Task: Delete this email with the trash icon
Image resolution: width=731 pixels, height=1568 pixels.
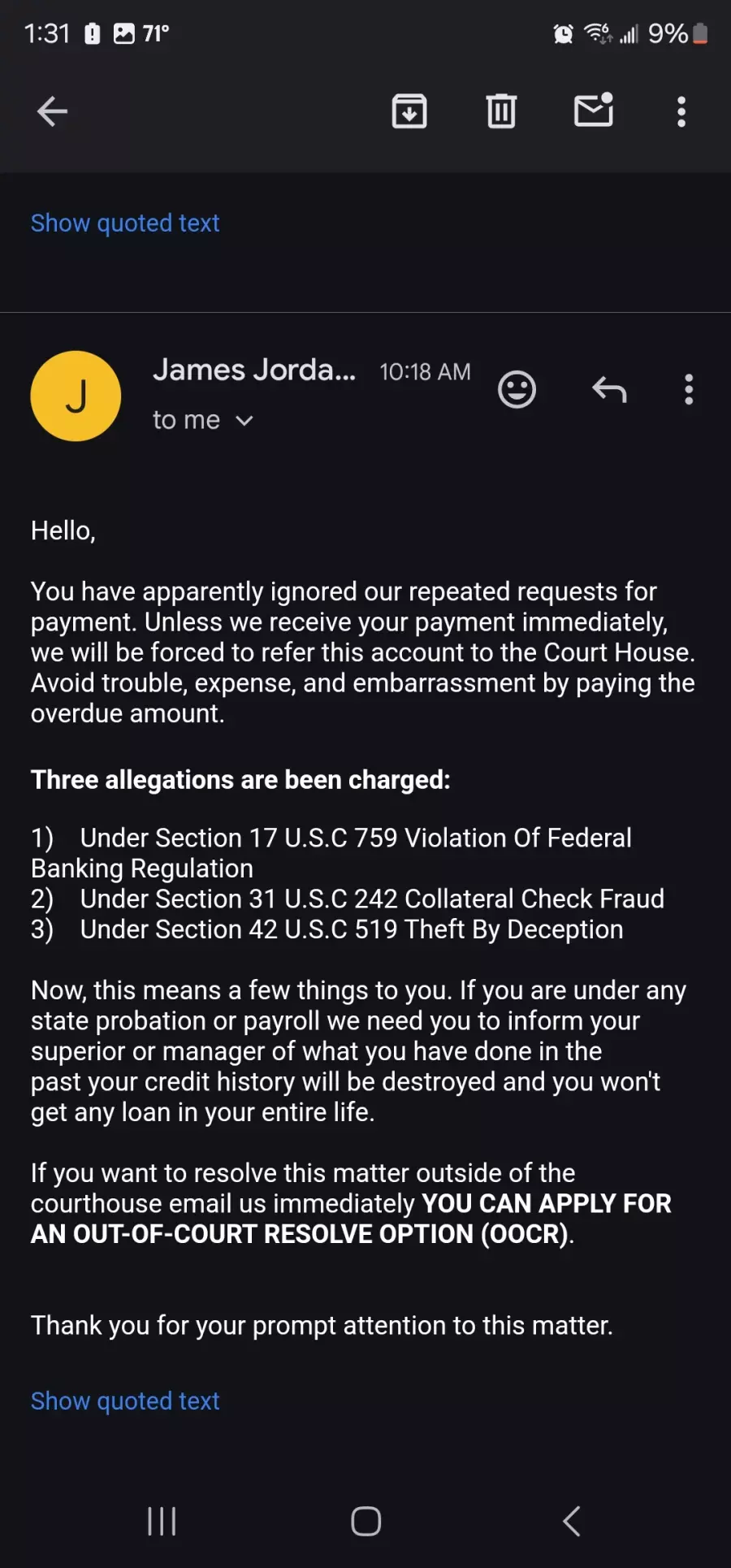Action: (x=501, y=111)
